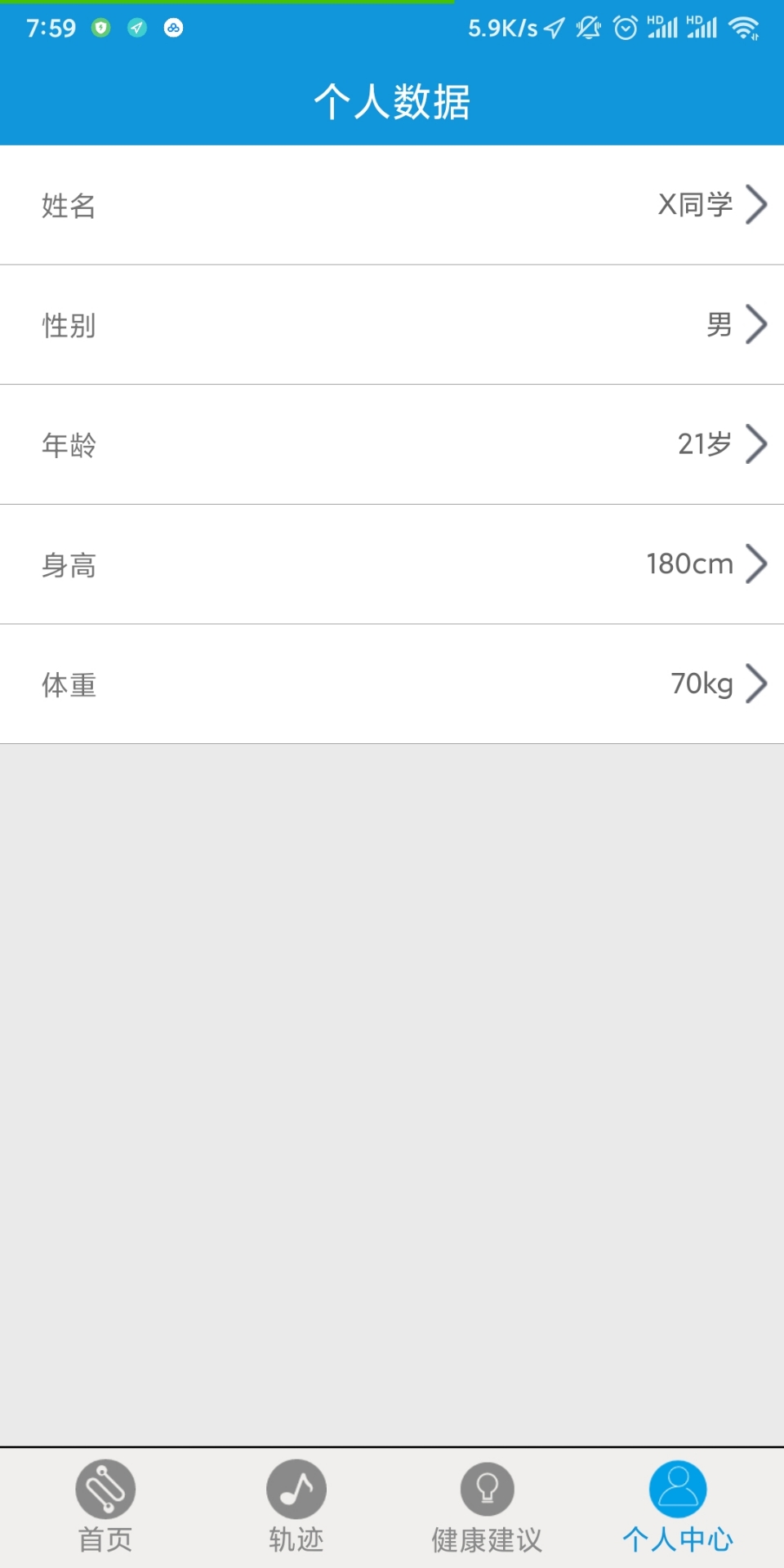
Task: Expand the 身高 height row chevron
Action: pos(757,563)
